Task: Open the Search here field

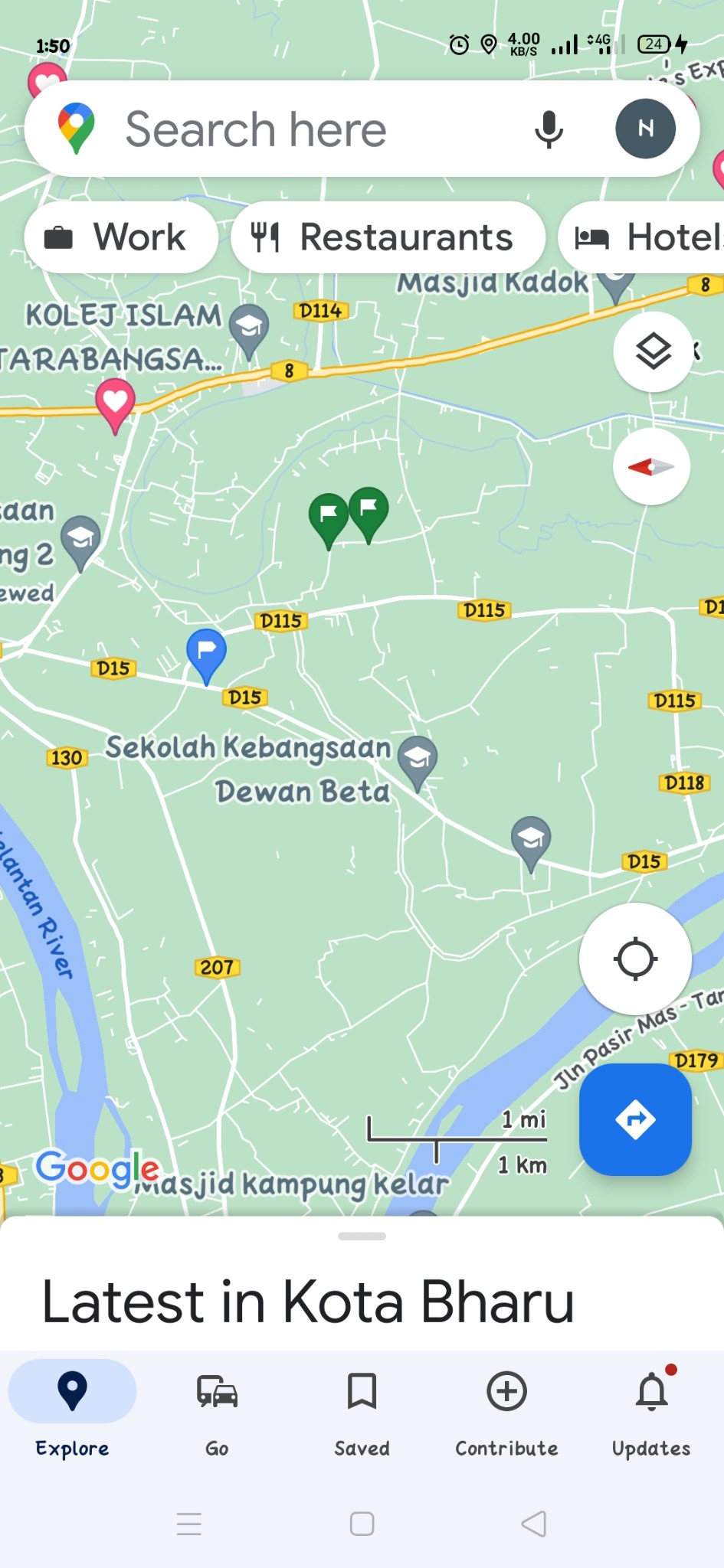Action: (306, 129)
